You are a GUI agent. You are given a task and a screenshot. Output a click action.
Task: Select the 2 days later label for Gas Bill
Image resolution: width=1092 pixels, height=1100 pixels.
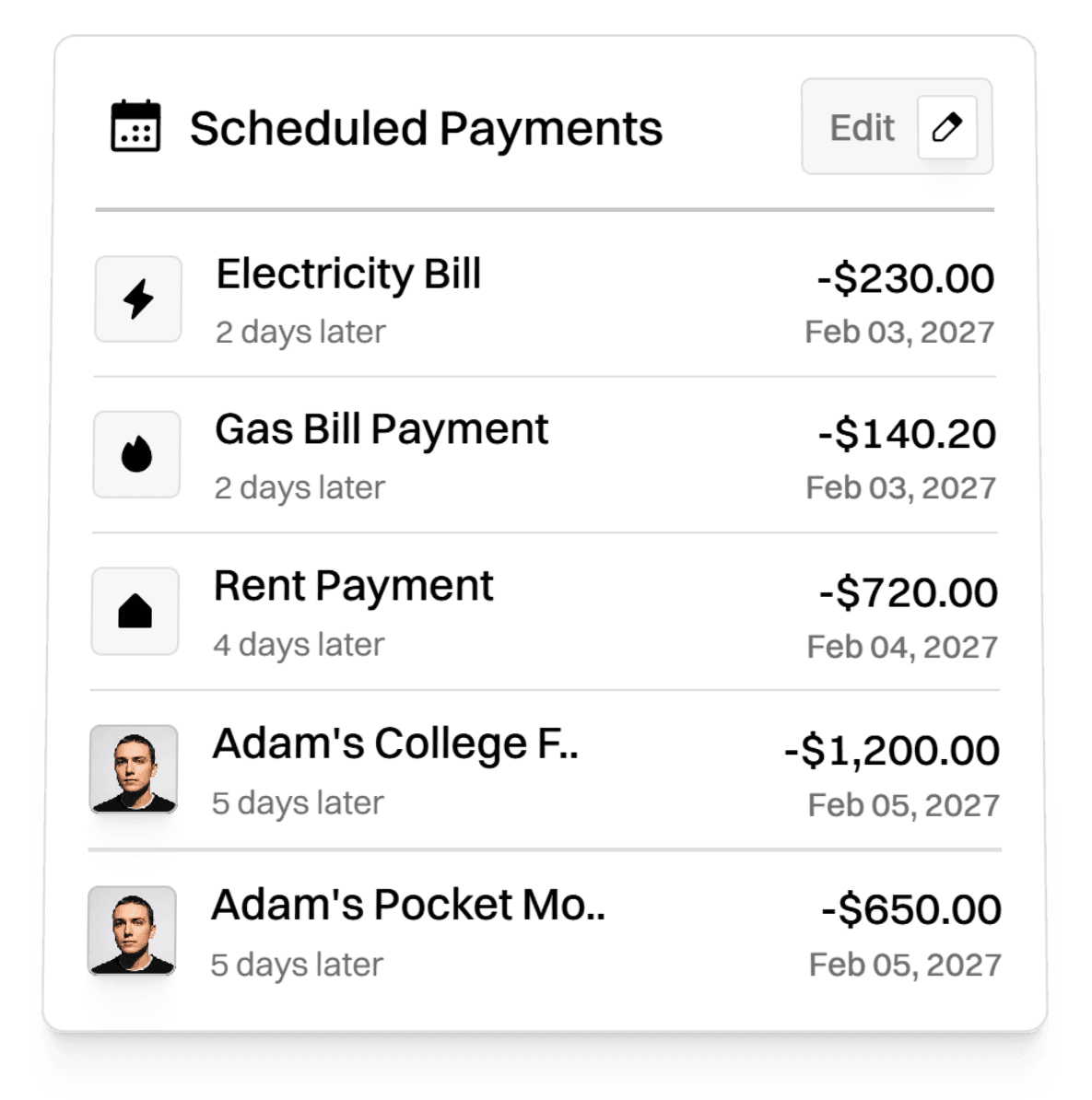click(299, 487)
